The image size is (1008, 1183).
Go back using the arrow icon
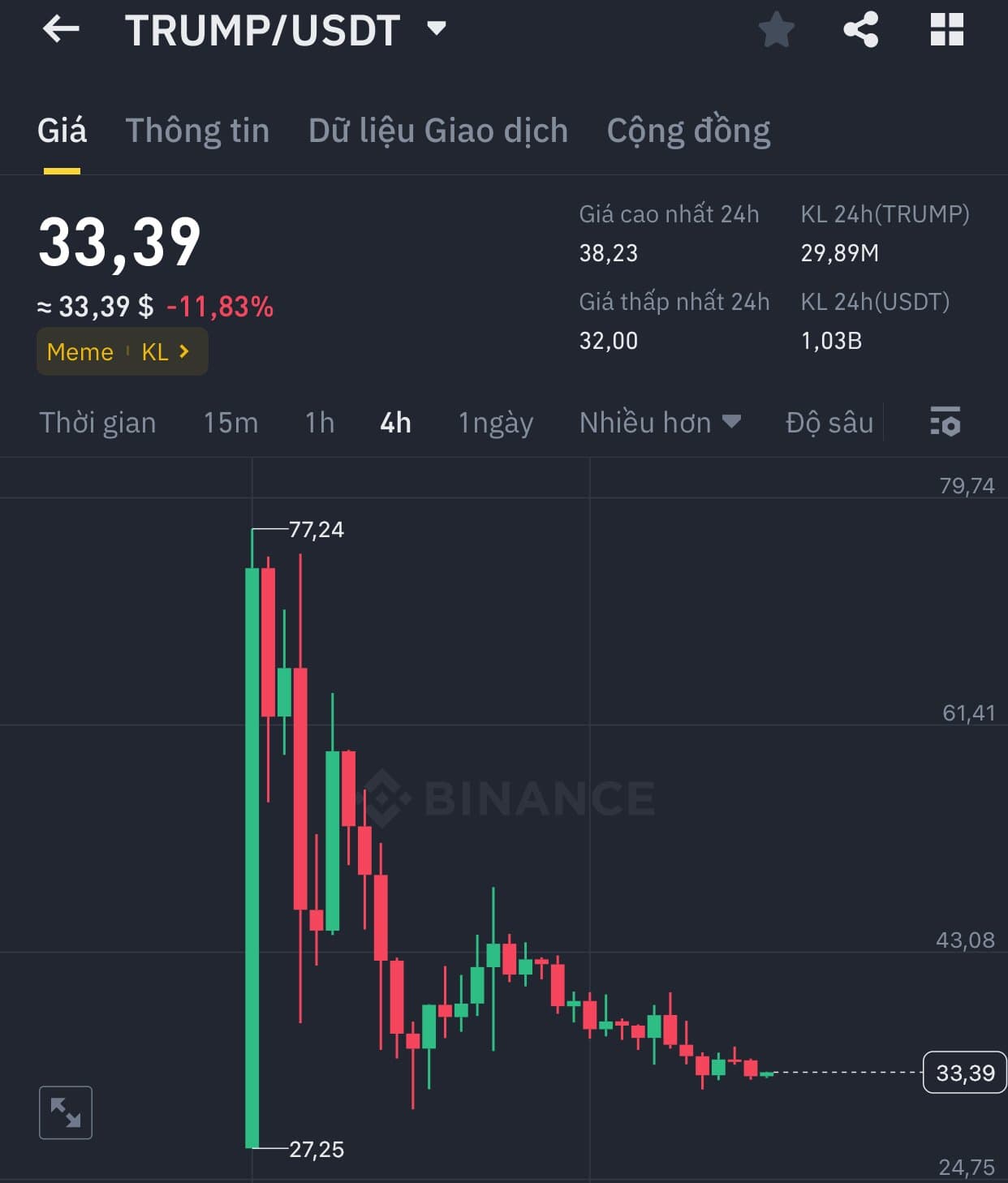tap(61, 30)
